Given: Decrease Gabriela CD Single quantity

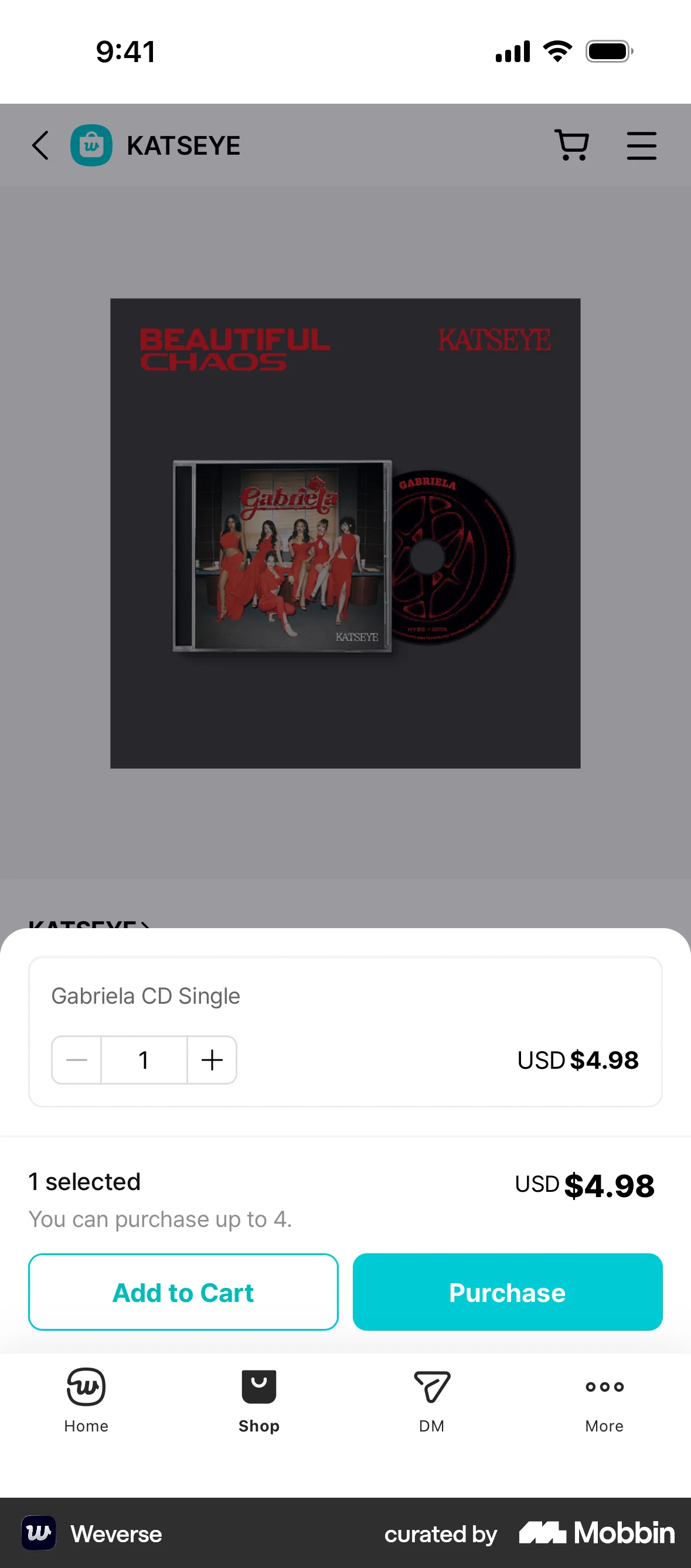Looking at the screenshot, I should coord(77,1060).
